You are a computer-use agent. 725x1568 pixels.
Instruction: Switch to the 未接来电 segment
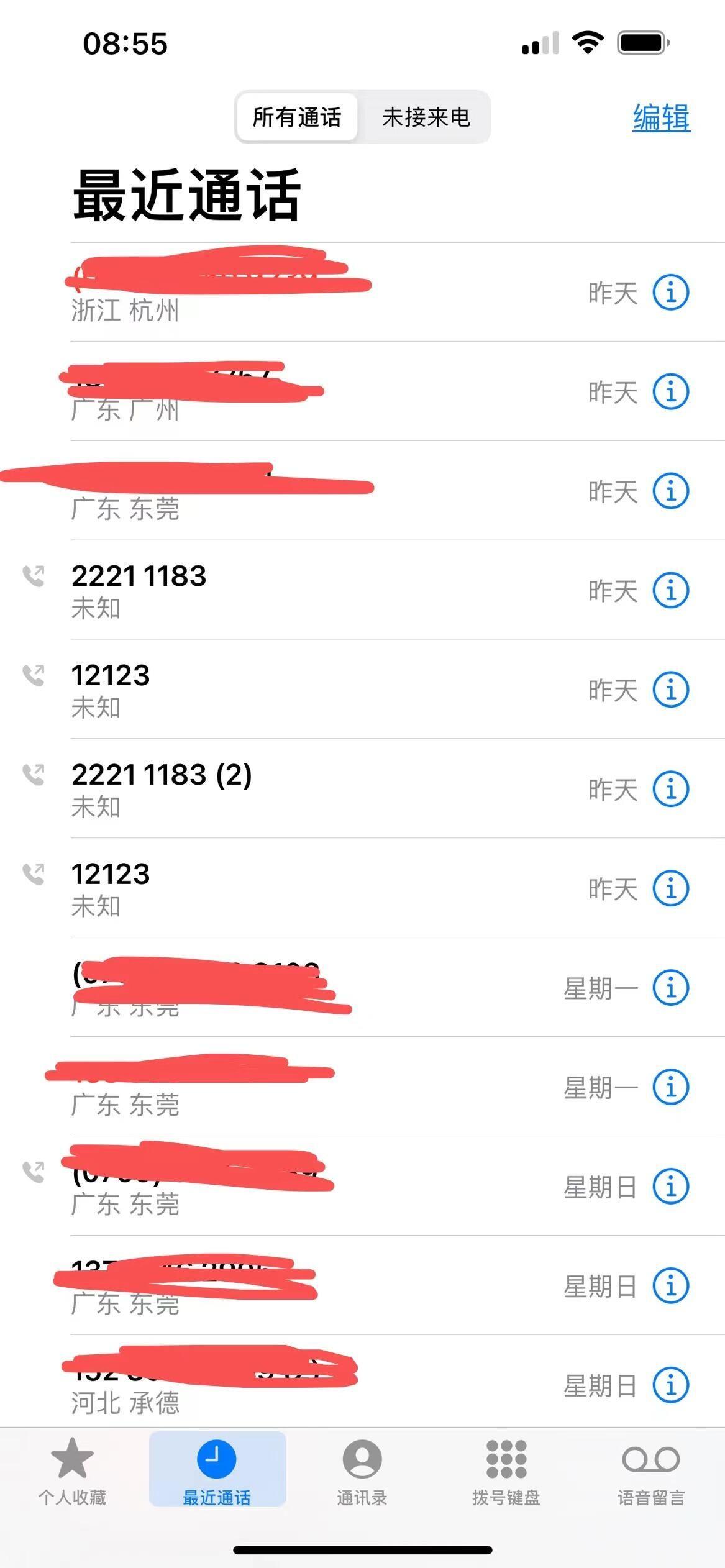426,117
